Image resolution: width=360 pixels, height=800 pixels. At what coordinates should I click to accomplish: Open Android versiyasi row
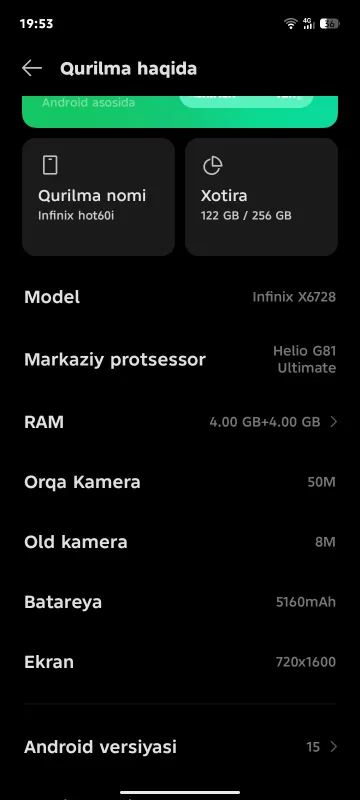[180, 747]
